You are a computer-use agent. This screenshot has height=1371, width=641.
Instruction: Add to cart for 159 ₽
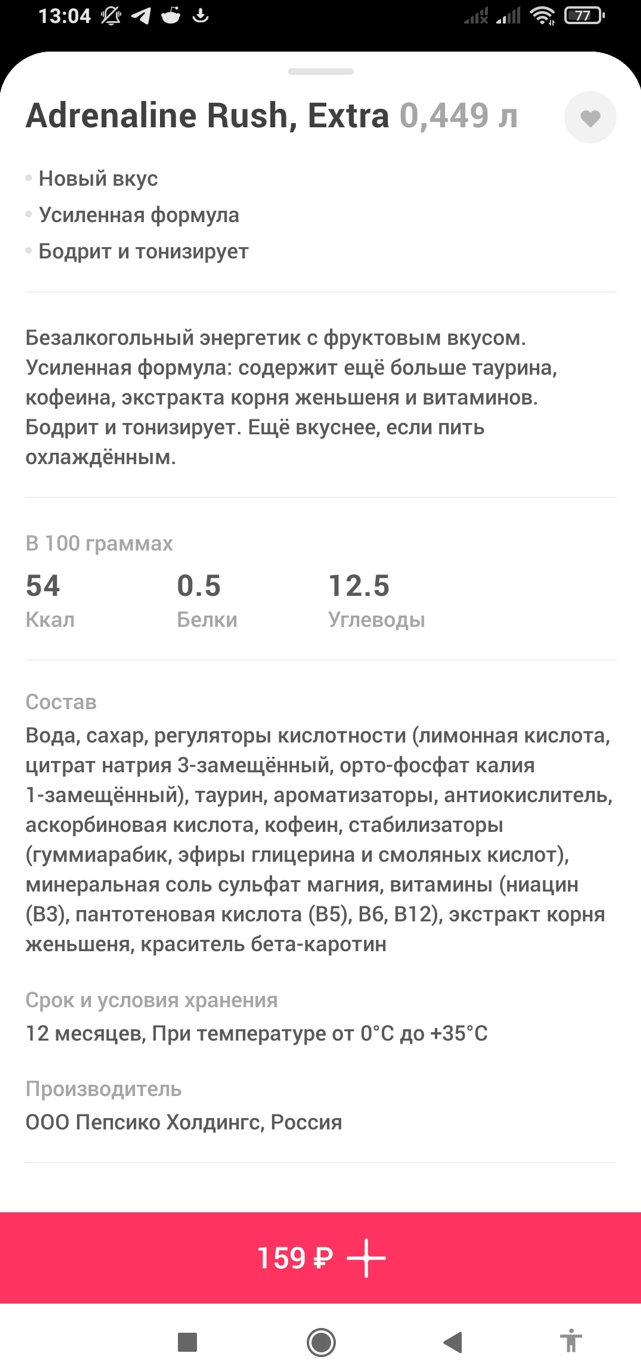[x=320, y=1257]
